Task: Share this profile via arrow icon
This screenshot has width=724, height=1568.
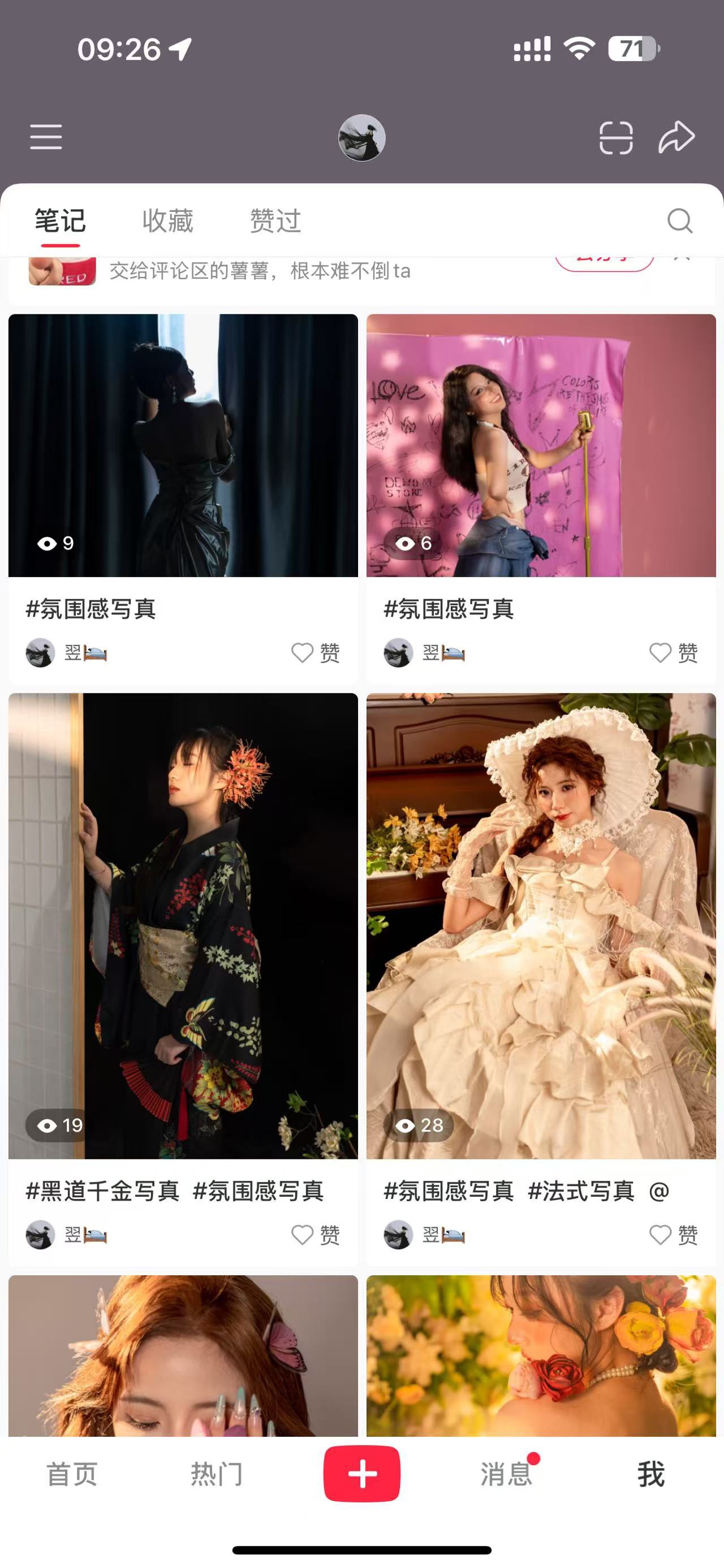Action: 676,137
